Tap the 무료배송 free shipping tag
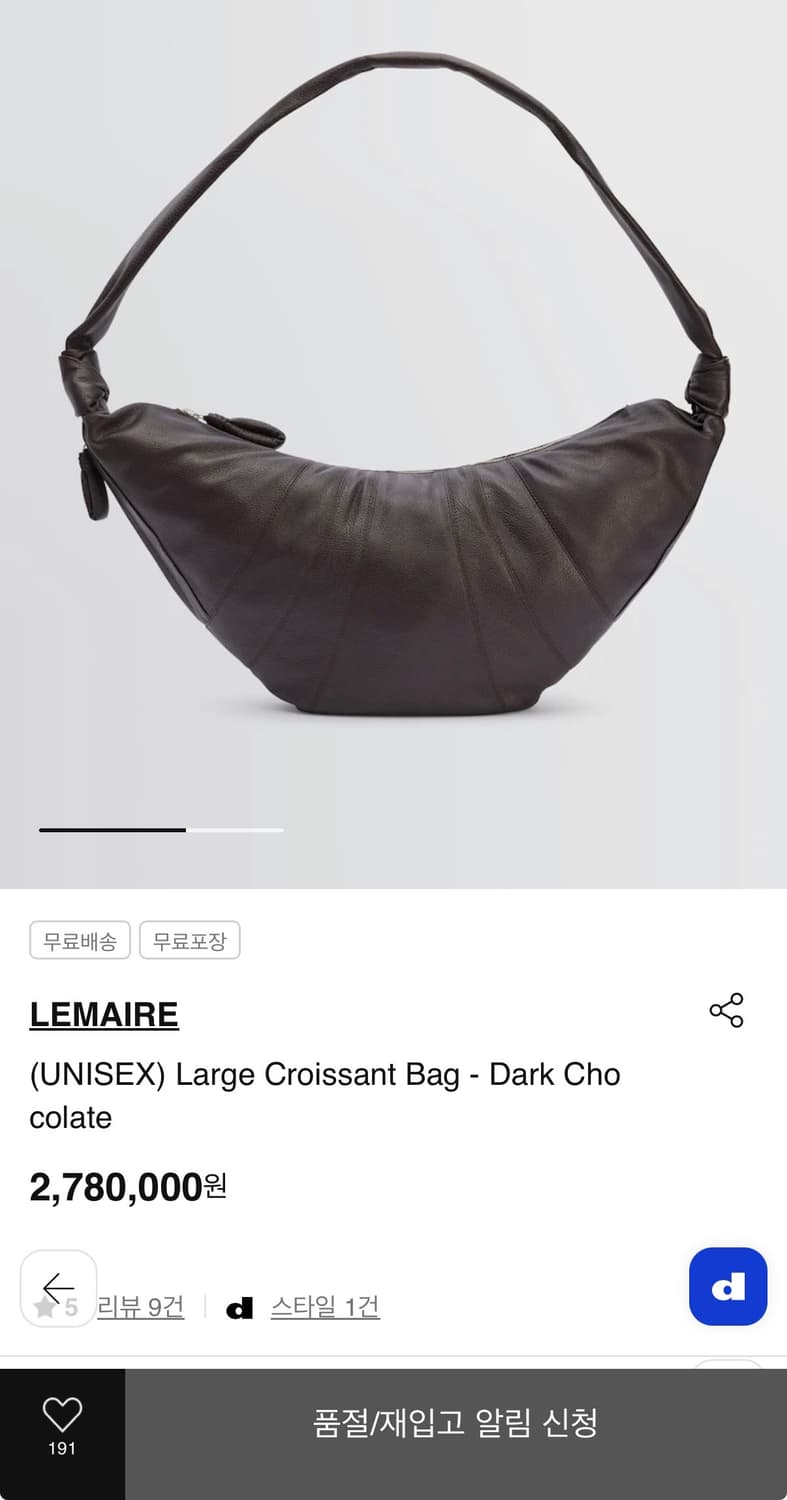Screen dimensions: 787x1500 tap(80, 940)
